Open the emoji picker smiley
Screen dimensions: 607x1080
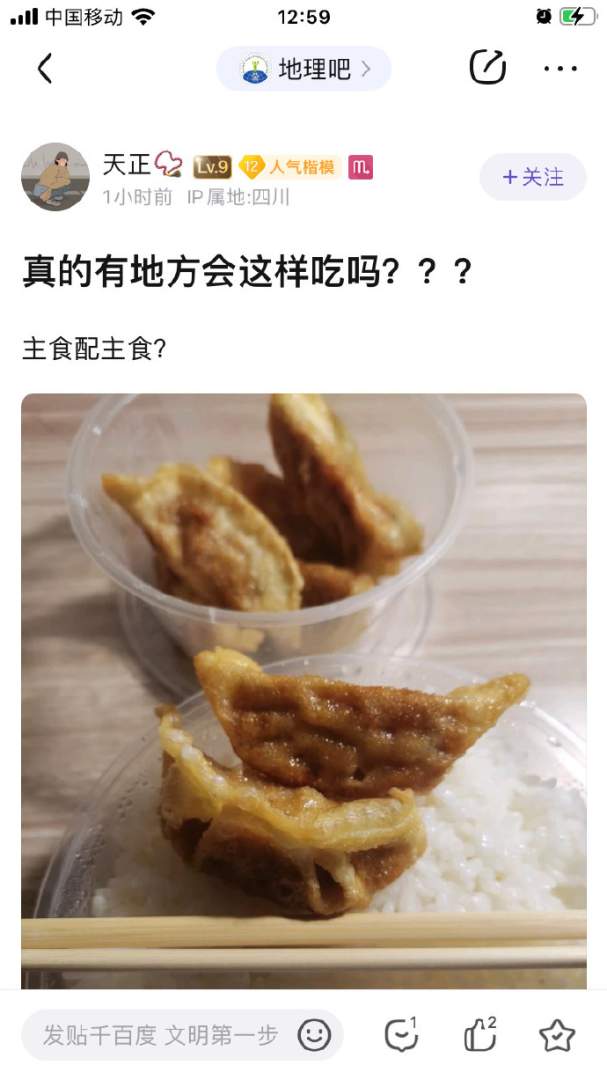pyautogui.click(x=314, y=1035)
